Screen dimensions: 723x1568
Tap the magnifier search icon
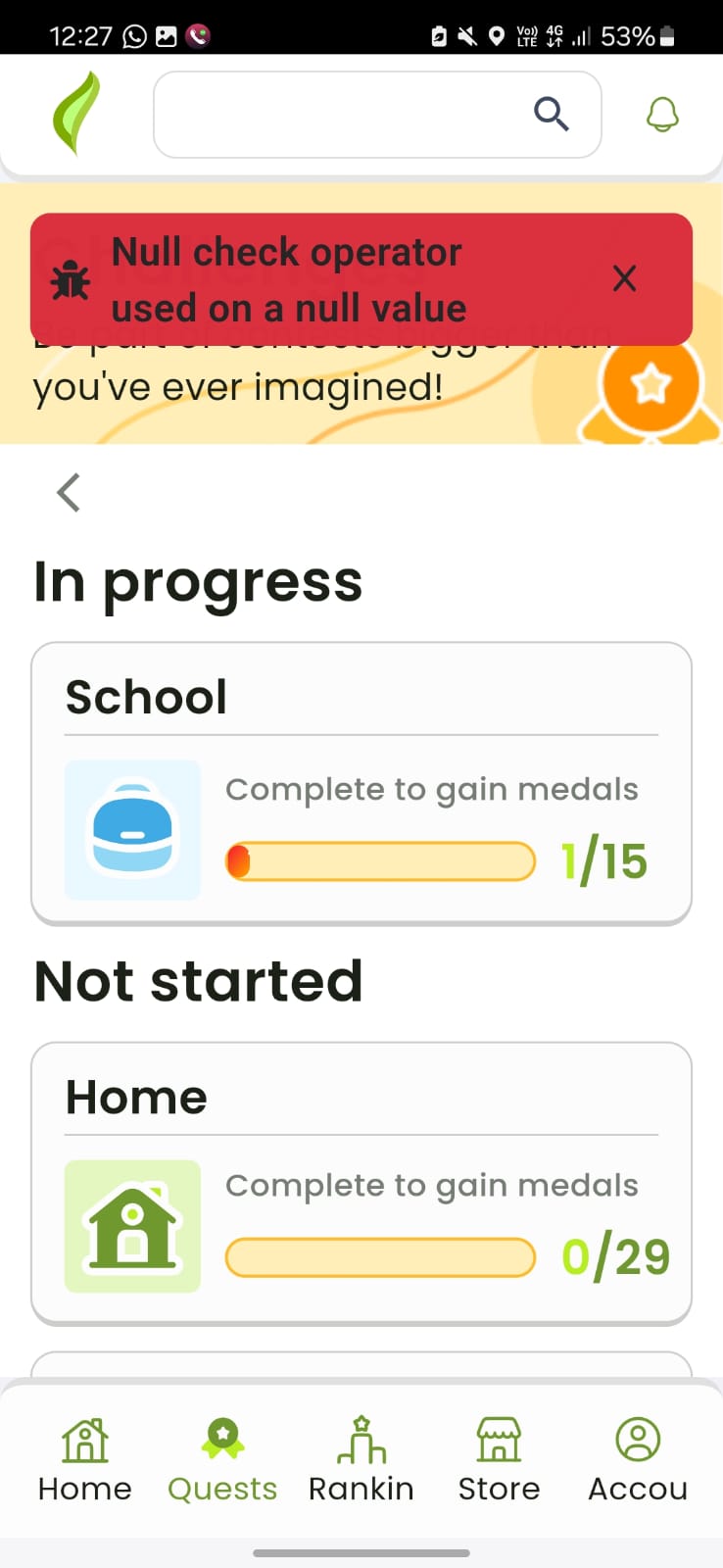click(551, 115)
